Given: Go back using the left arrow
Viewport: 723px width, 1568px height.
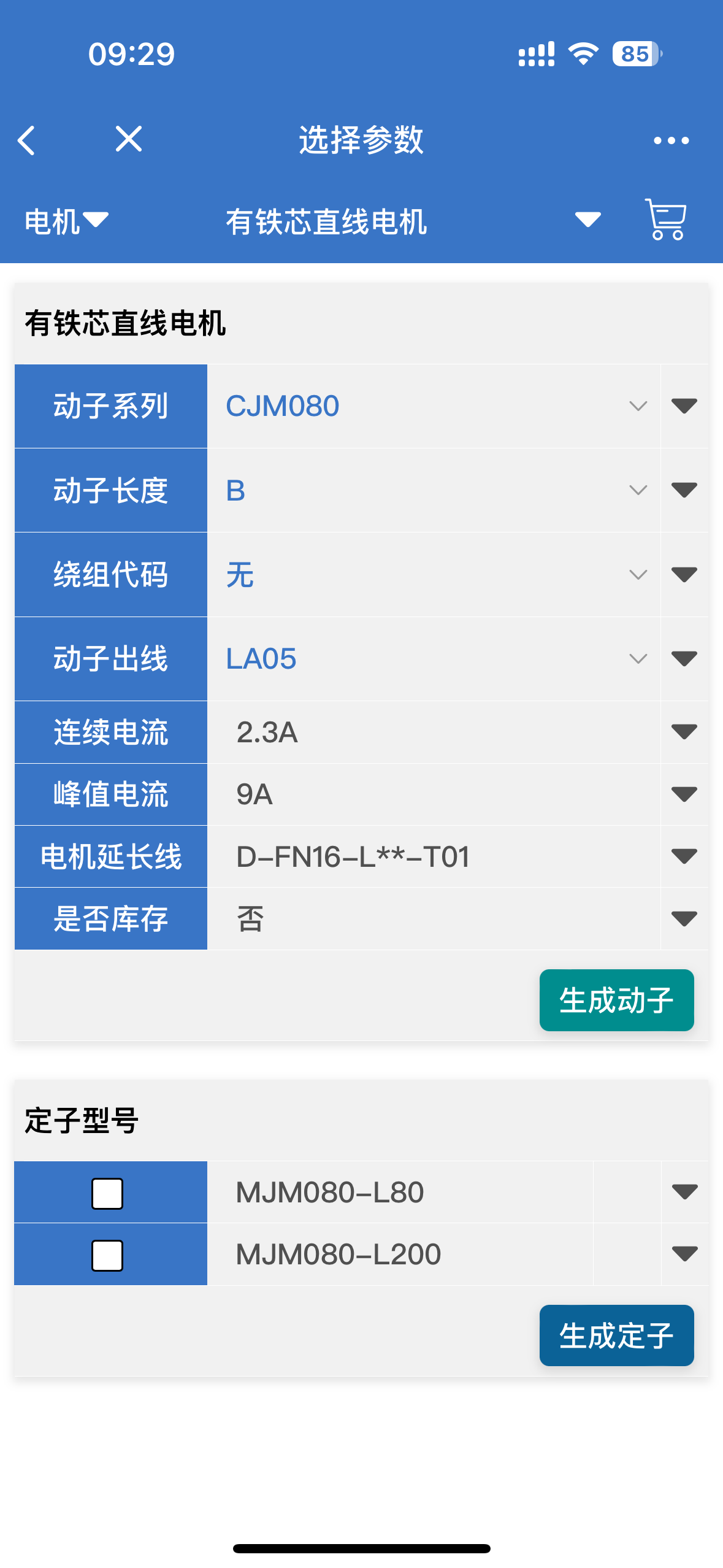Looking at the screenshot, I should click(x=26, y=140).
